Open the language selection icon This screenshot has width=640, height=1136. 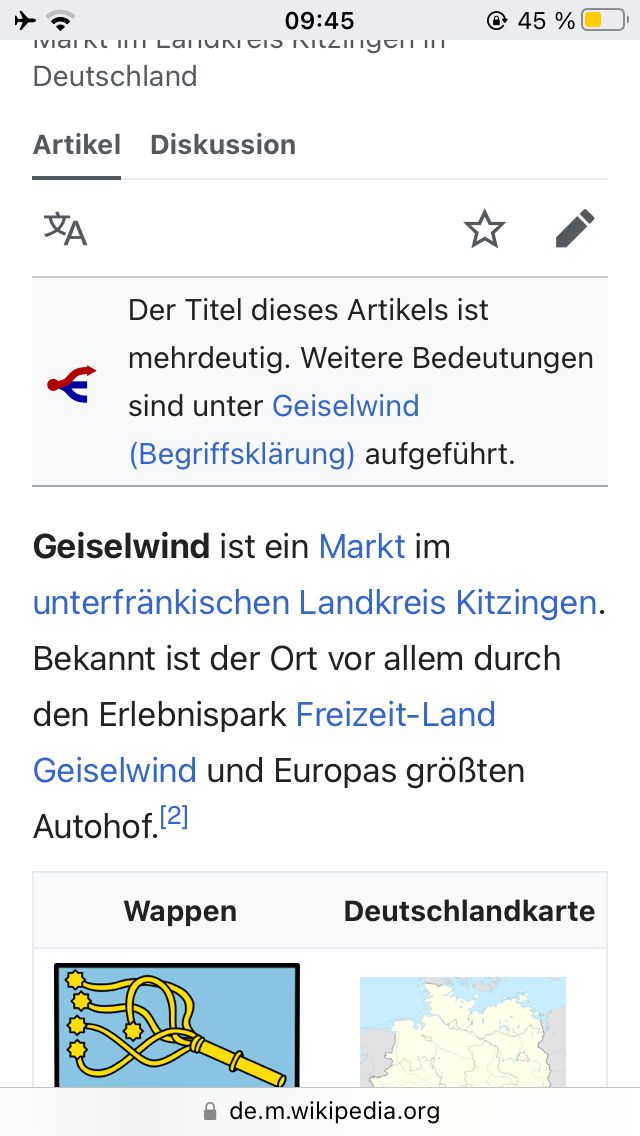coord(65,229)
